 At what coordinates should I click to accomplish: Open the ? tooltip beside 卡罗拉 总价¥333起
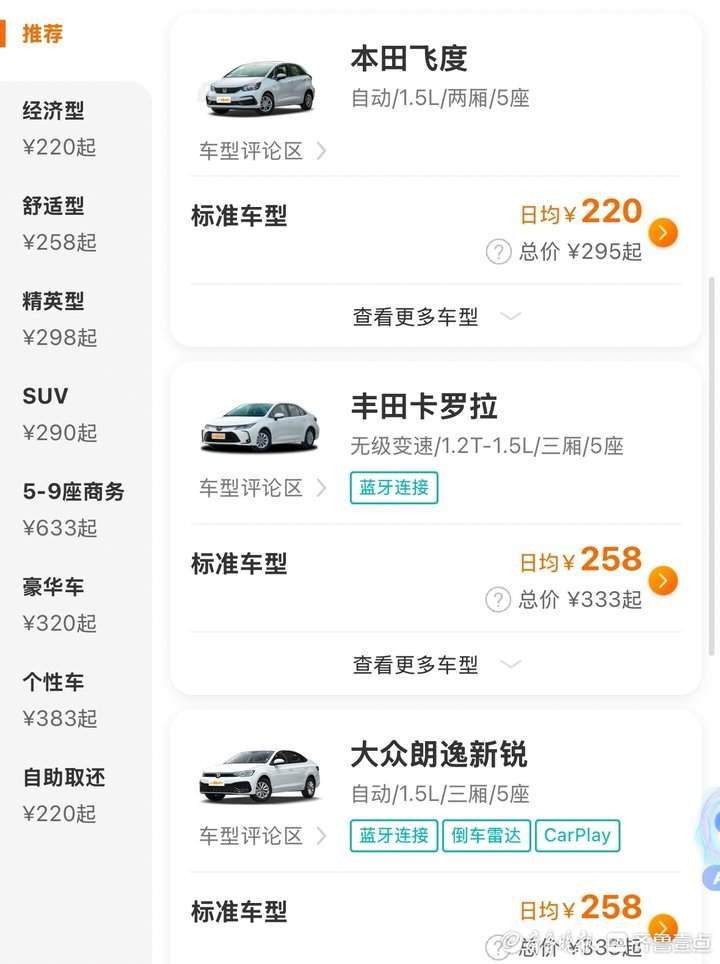point(497,599)
